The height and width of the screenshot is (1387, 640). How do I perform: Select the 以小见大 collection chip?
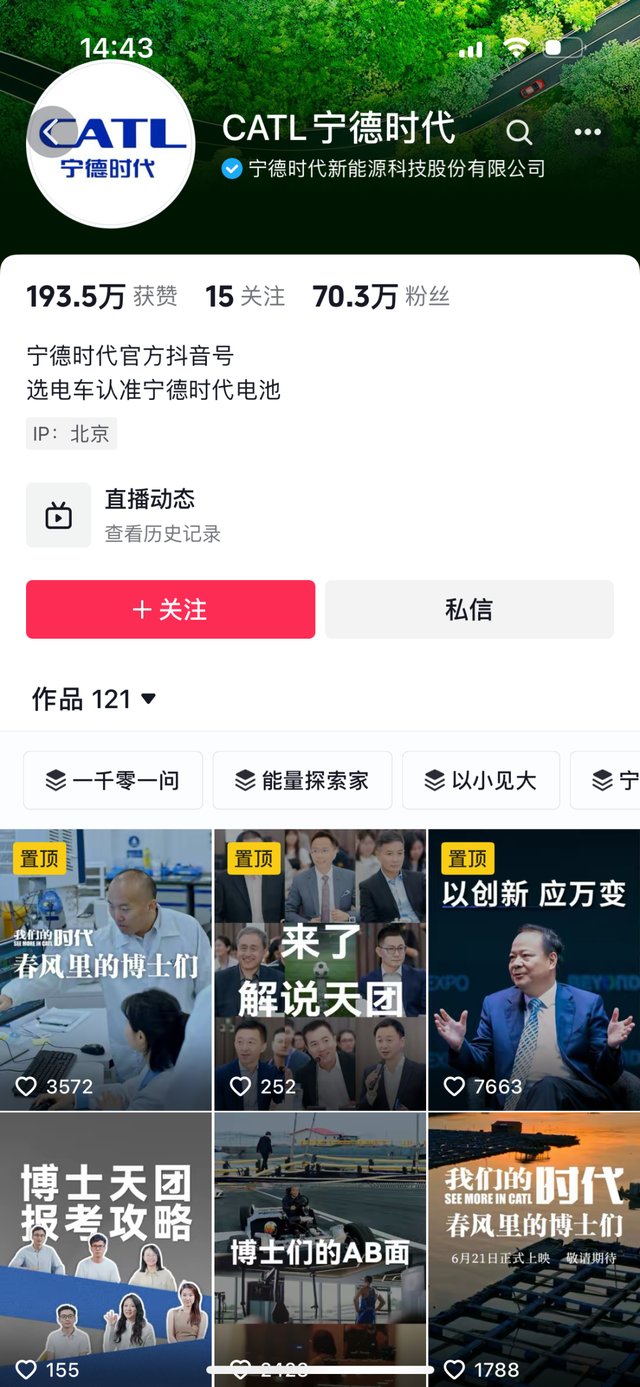pyautogui.click(x=481, y=780)
